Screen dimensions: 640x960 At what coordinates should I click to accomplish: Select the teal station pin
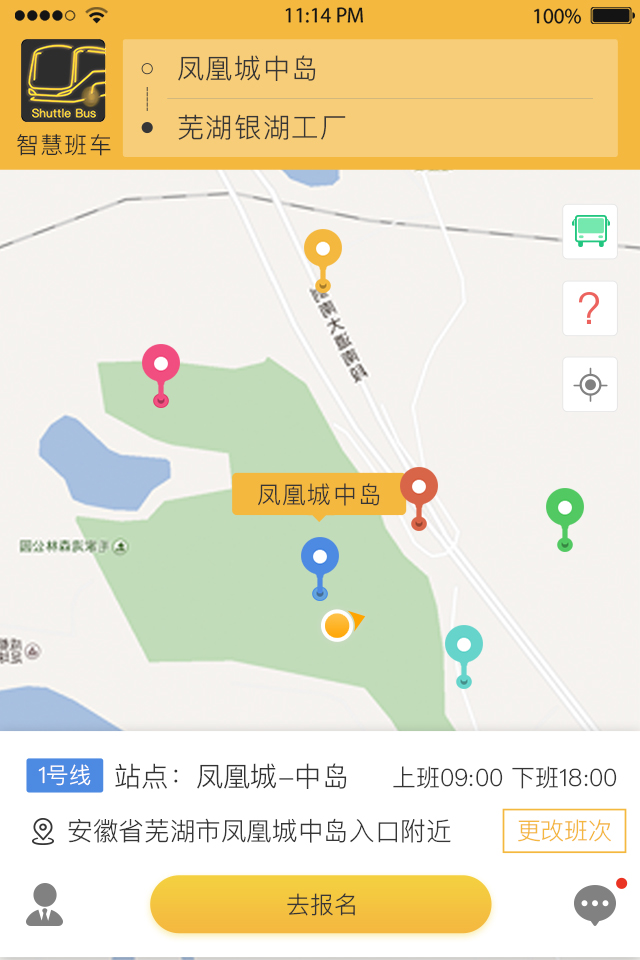point(464,646)
